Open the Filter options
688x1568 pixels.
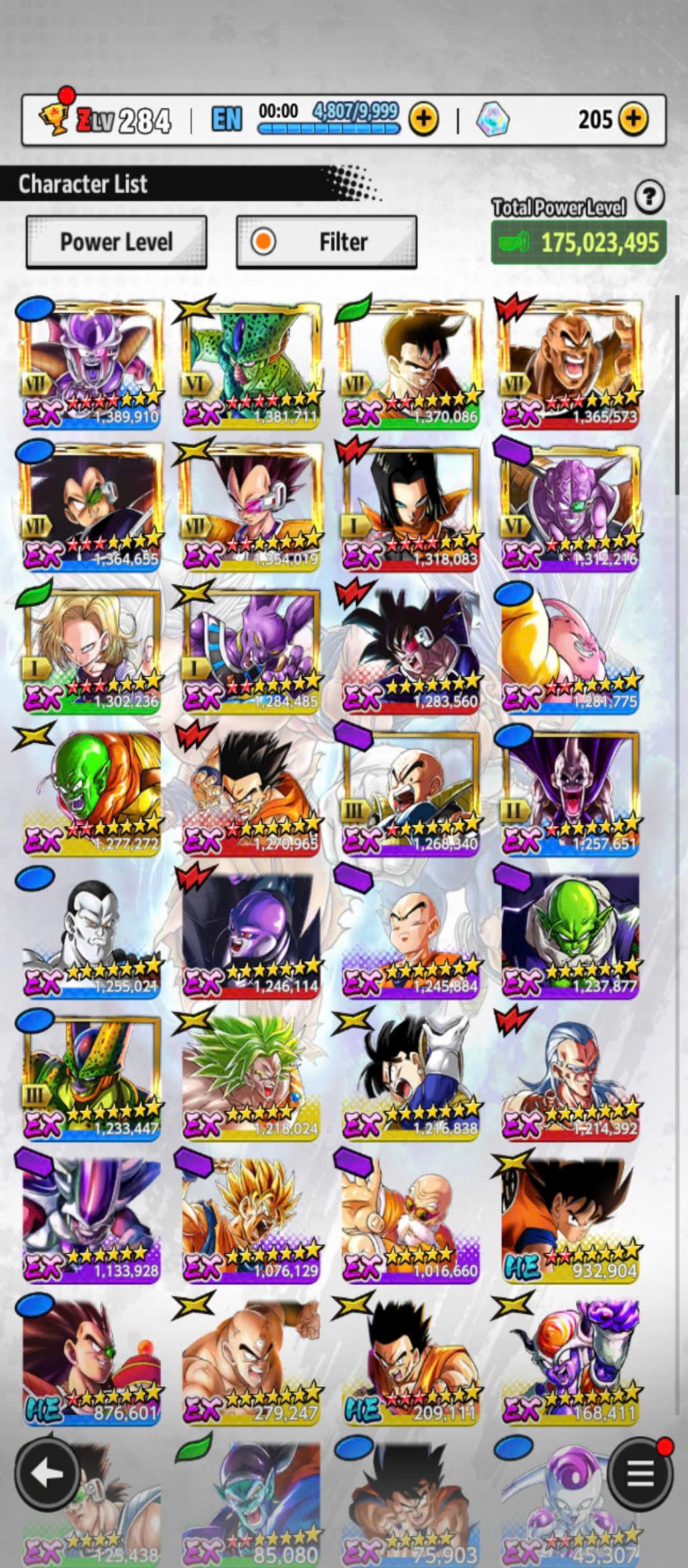(327, 242)
